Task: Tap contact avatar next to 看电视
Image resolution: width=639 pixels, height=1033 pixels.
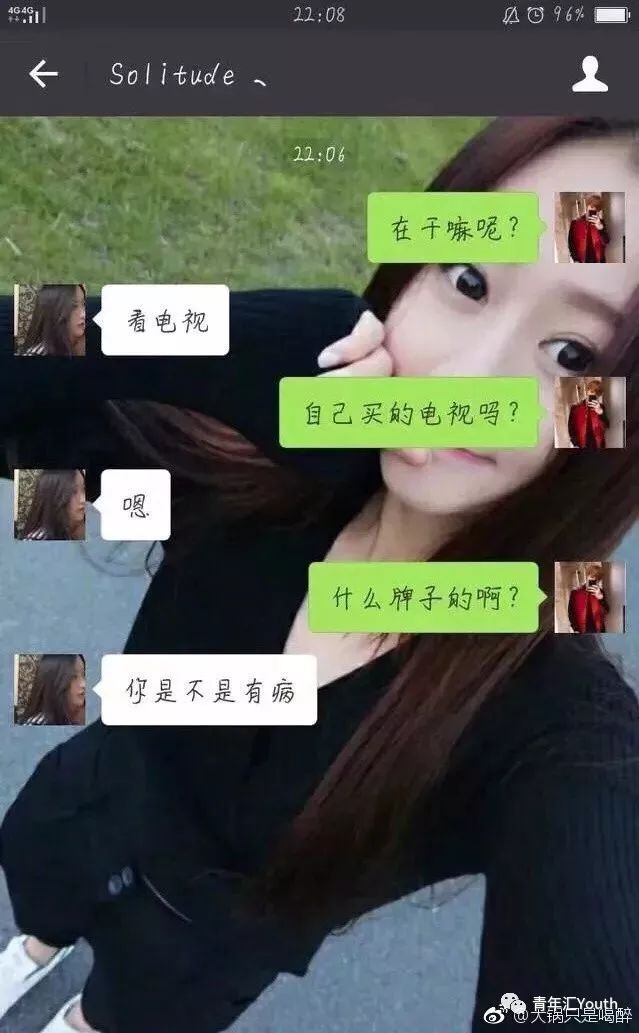Action: [x=50, y=320]
